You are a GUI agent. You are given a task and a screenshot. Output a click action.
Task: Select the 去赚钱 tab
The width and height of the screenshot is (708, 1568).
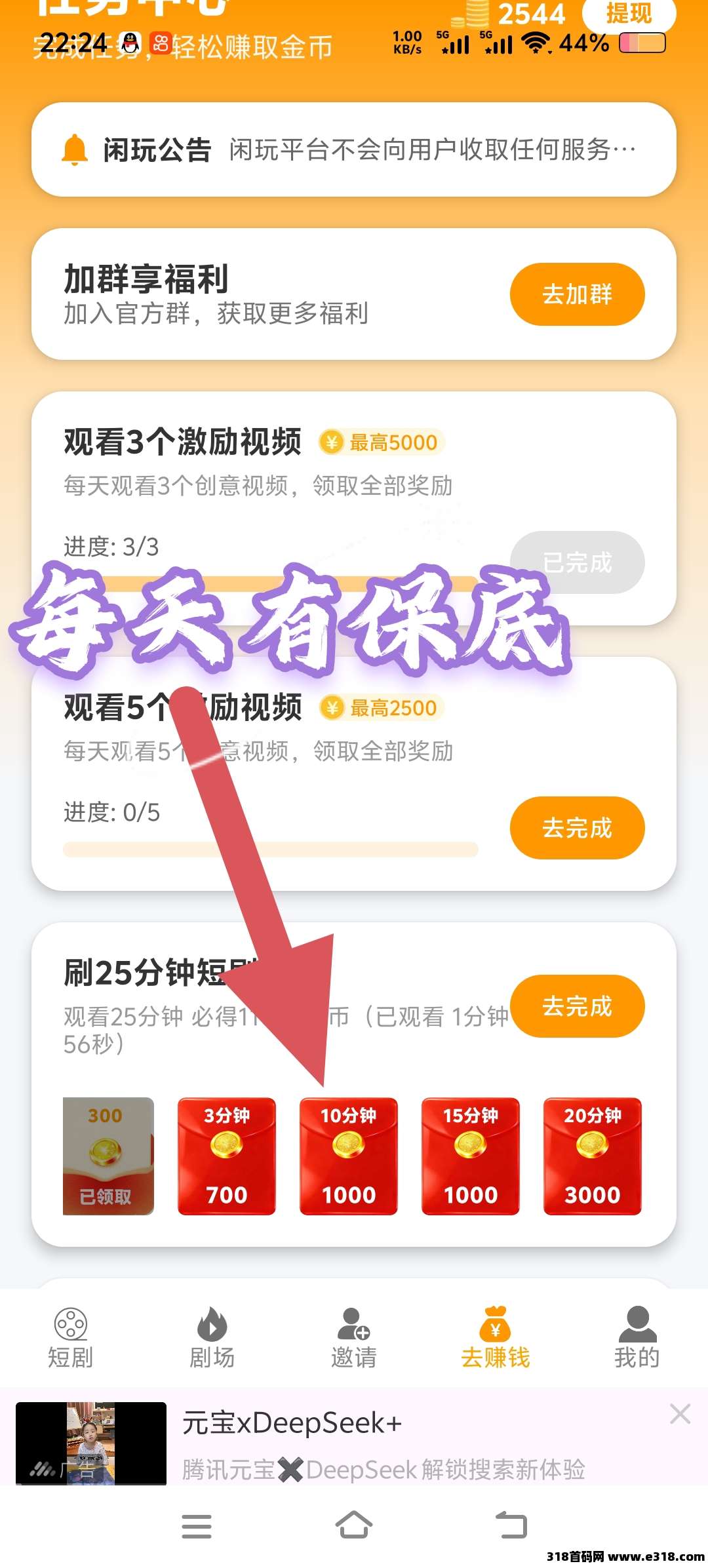[496, 1339]
